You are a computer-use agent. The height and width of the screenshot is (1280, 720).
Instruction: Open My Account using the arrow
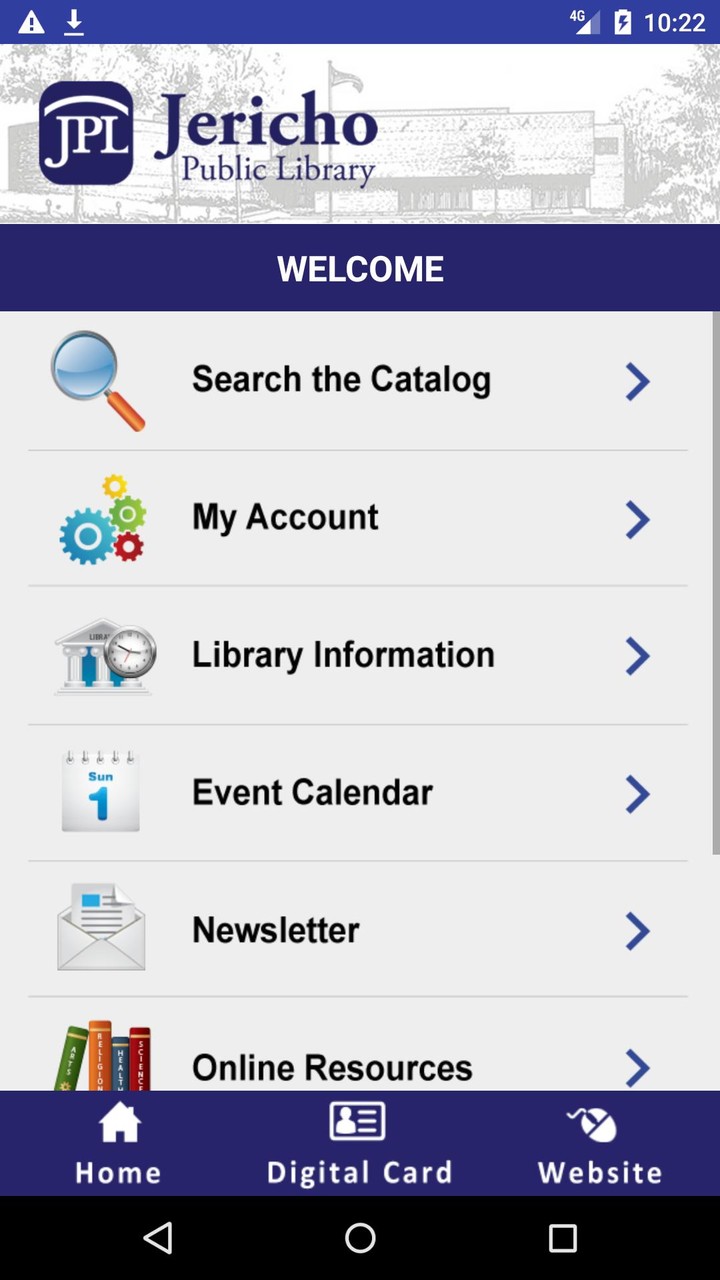(x=637, y=520)
